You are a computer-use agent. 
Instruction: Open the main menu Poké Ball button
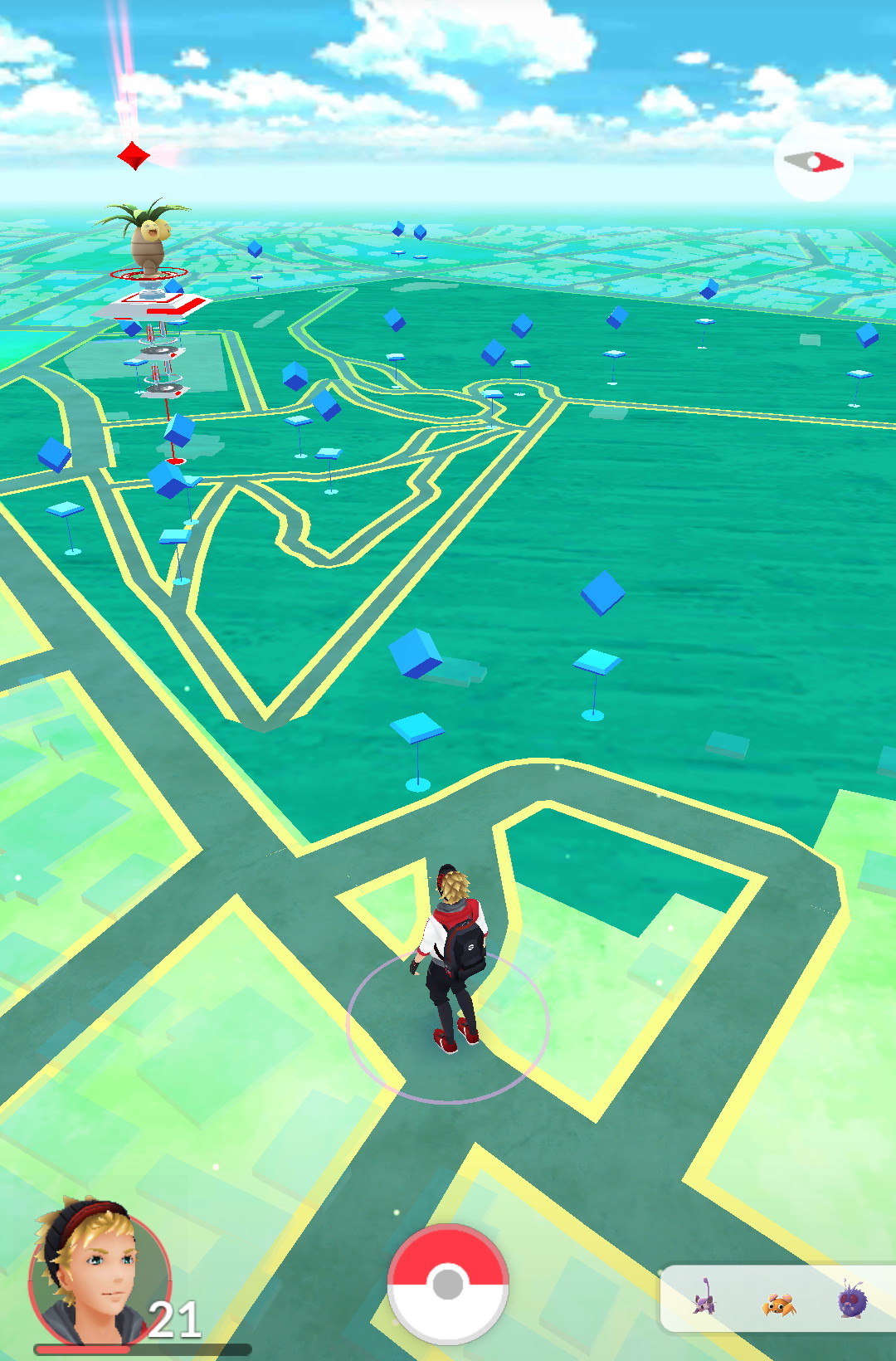(x=448, y=1284)
